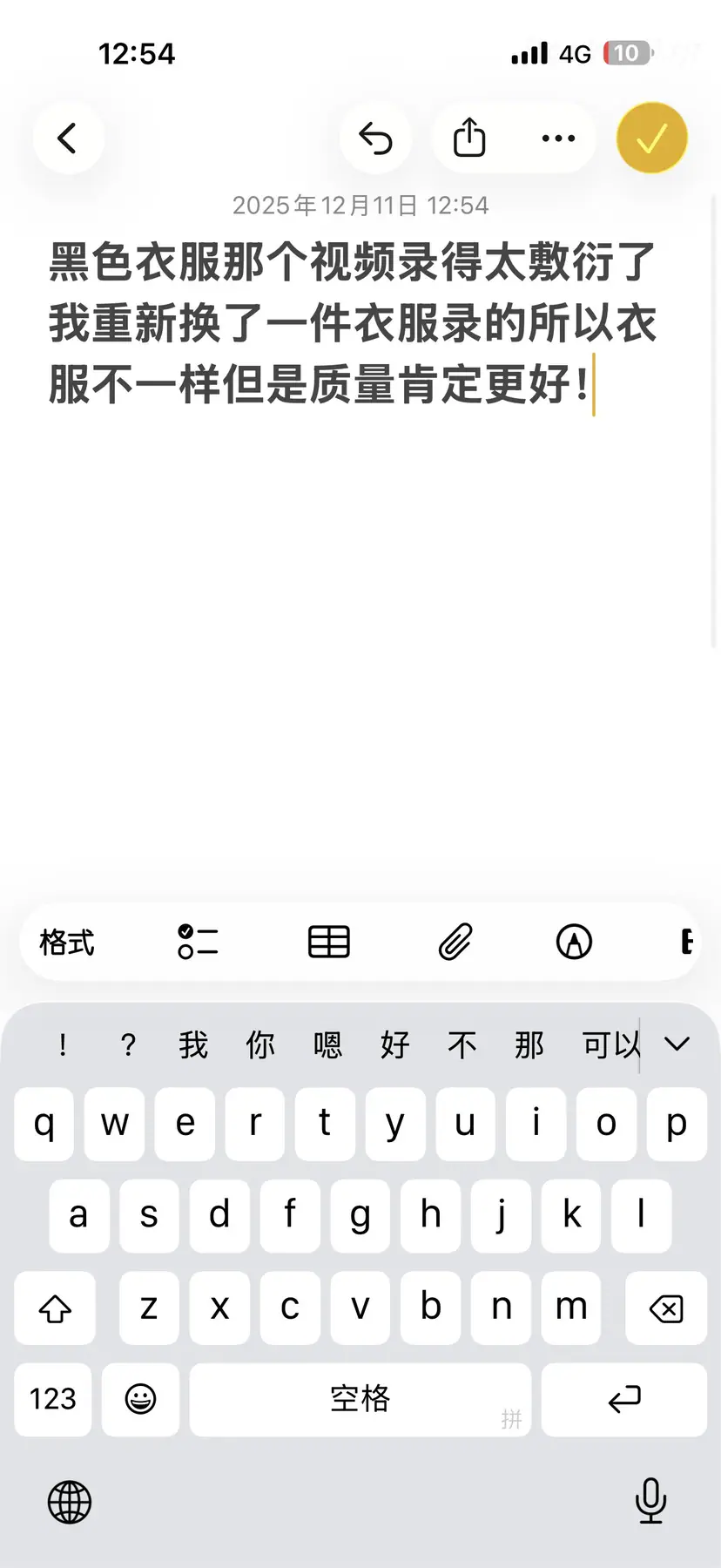Start voice dictation with the microphone icon
This screenshot has height=1568, width=721.
[651, 1502]
